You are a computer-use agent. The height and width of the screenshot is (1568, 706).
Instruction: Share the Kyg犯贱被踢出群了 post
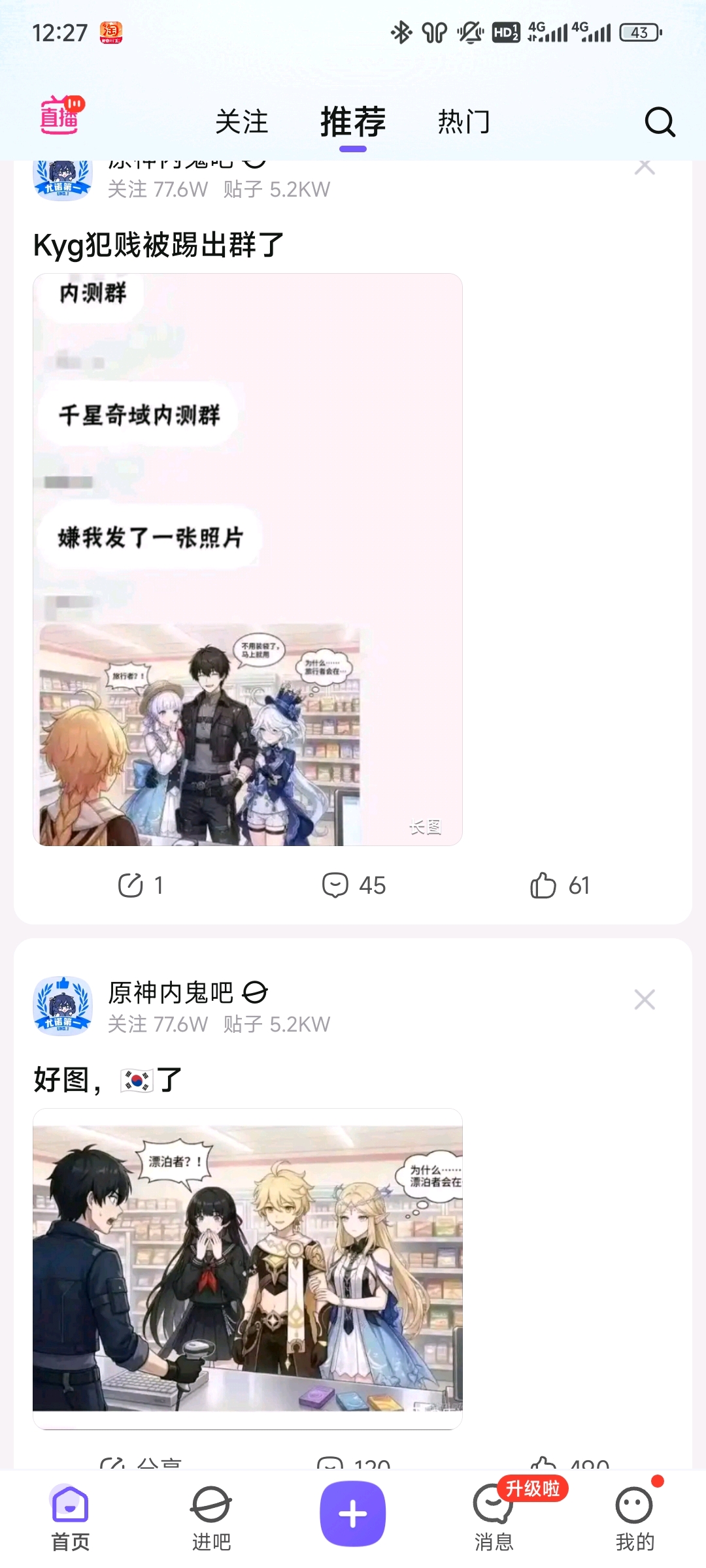[140, 885]
